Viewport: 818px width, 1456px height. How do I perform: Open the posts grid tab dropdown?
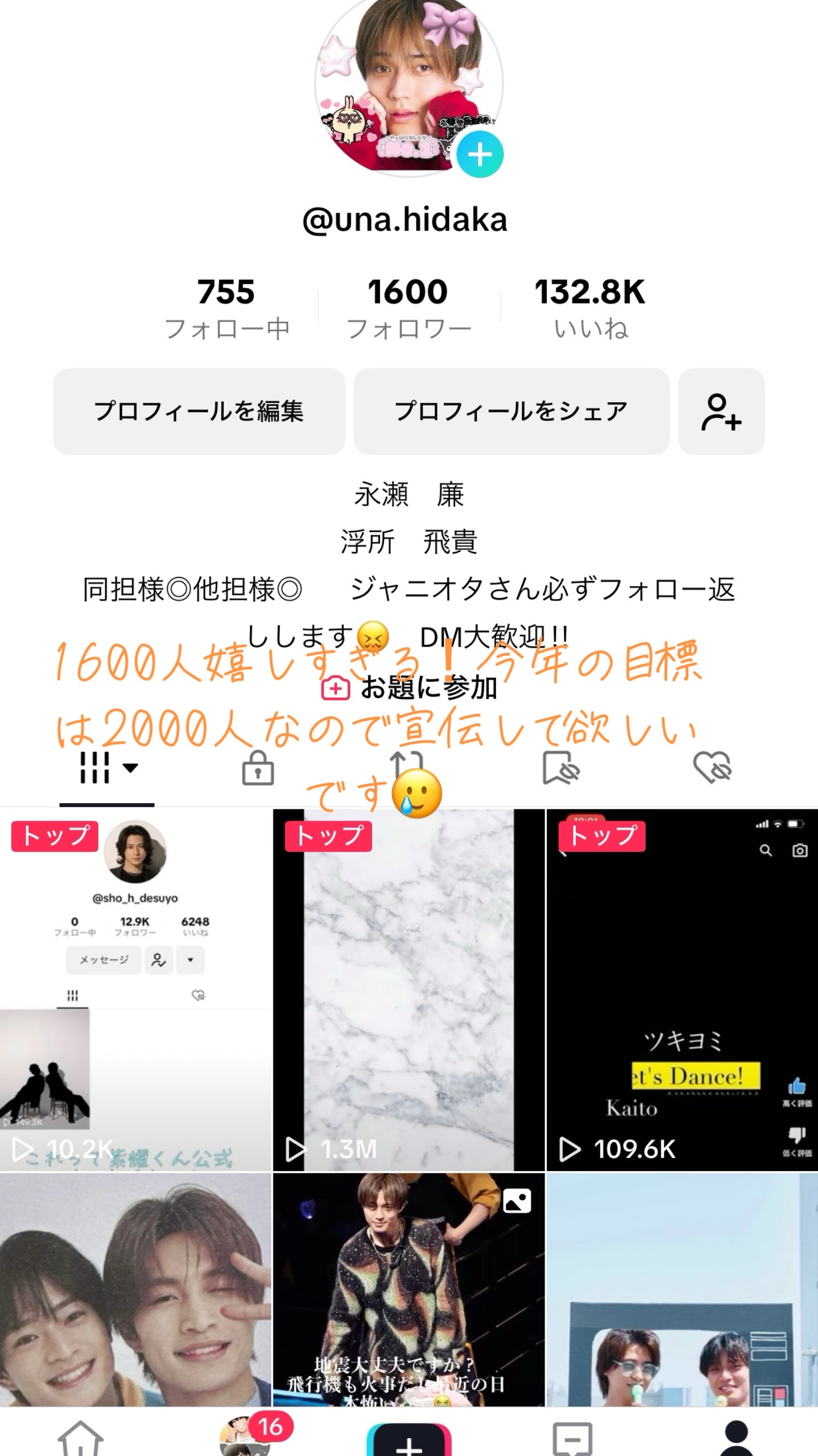coord(107,768)
